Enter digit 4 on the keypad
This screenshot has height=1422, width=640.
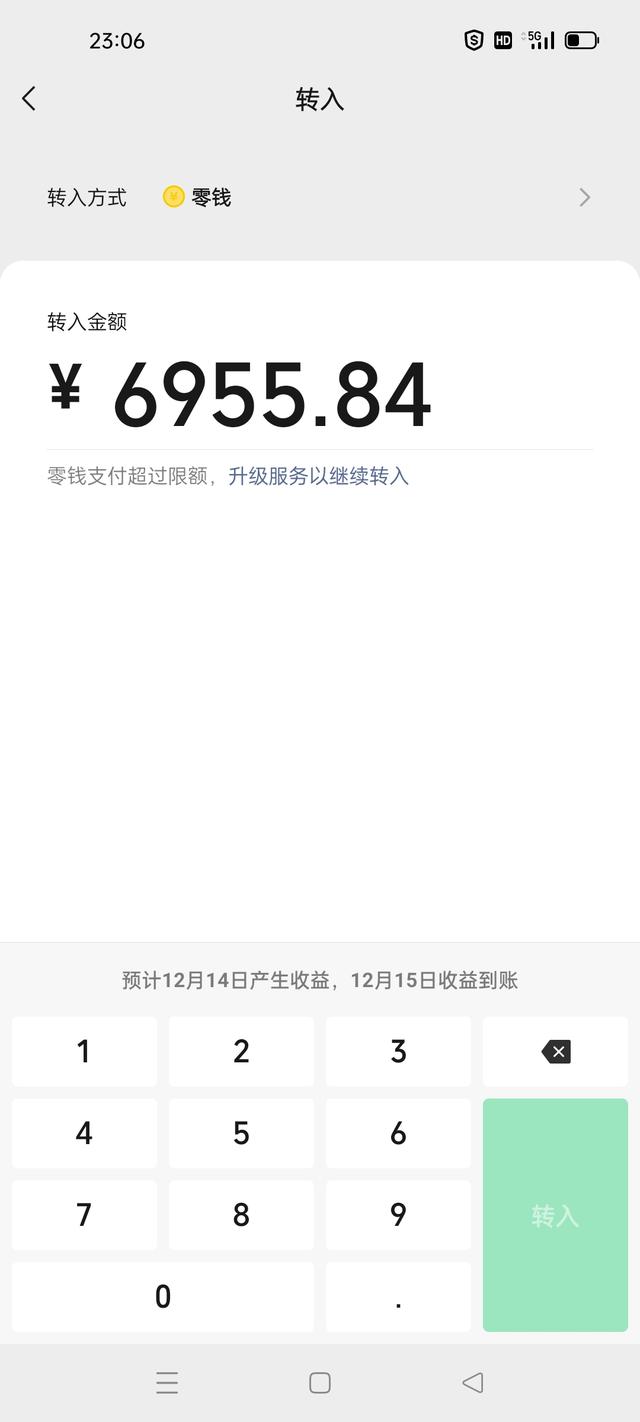84,1133
